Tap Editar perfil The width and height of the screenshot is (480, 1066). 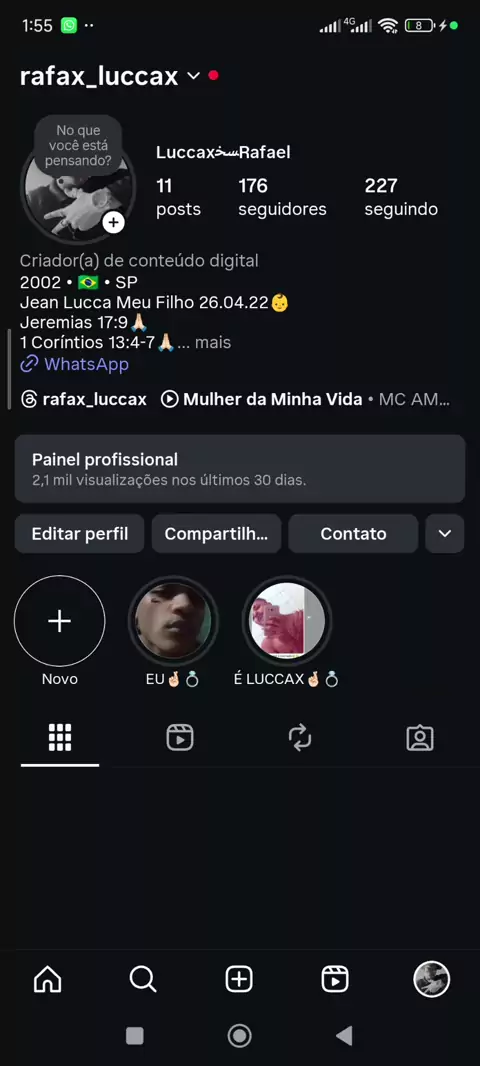pyautogui.click(x=80, y=534)
